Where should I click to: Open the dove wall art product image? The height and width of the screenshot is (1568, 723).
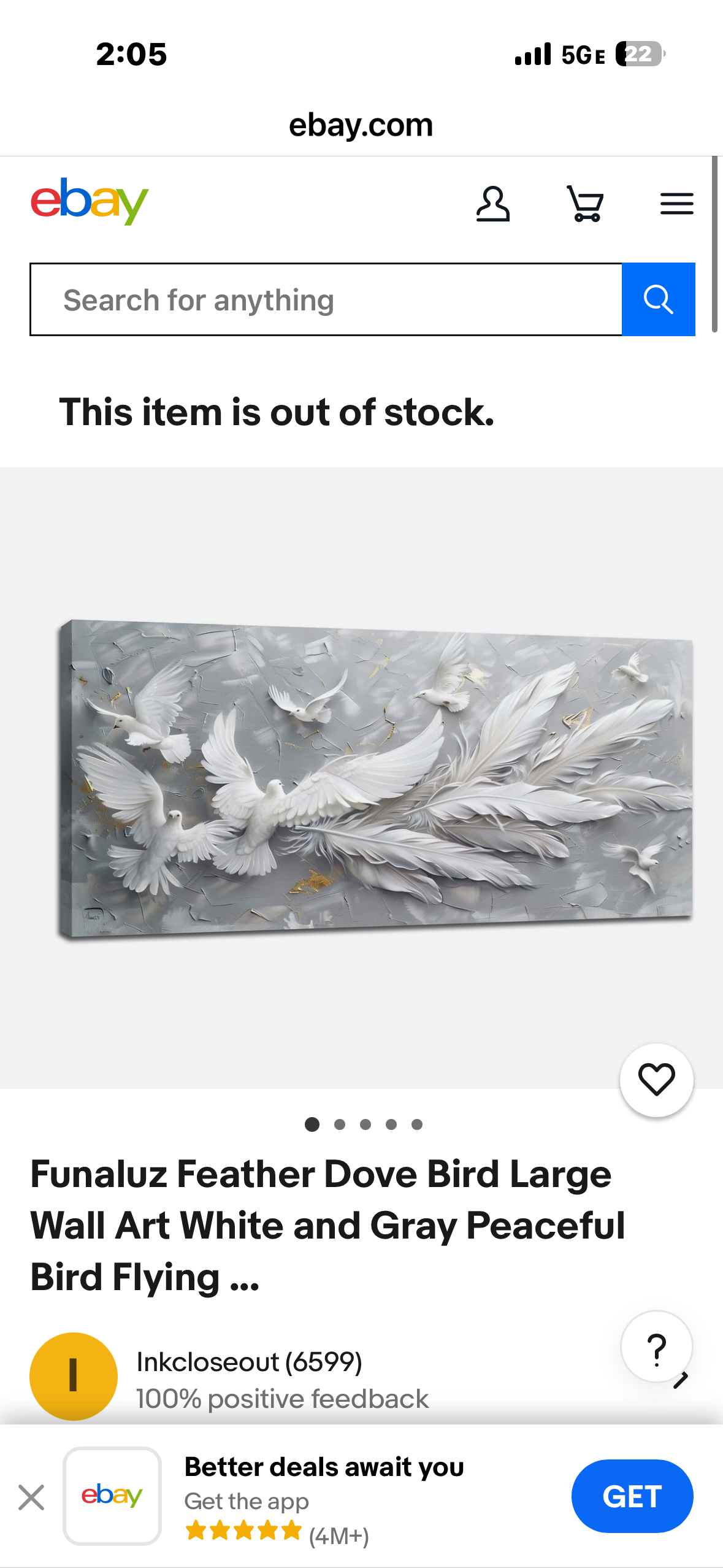(x=375, y=779)
